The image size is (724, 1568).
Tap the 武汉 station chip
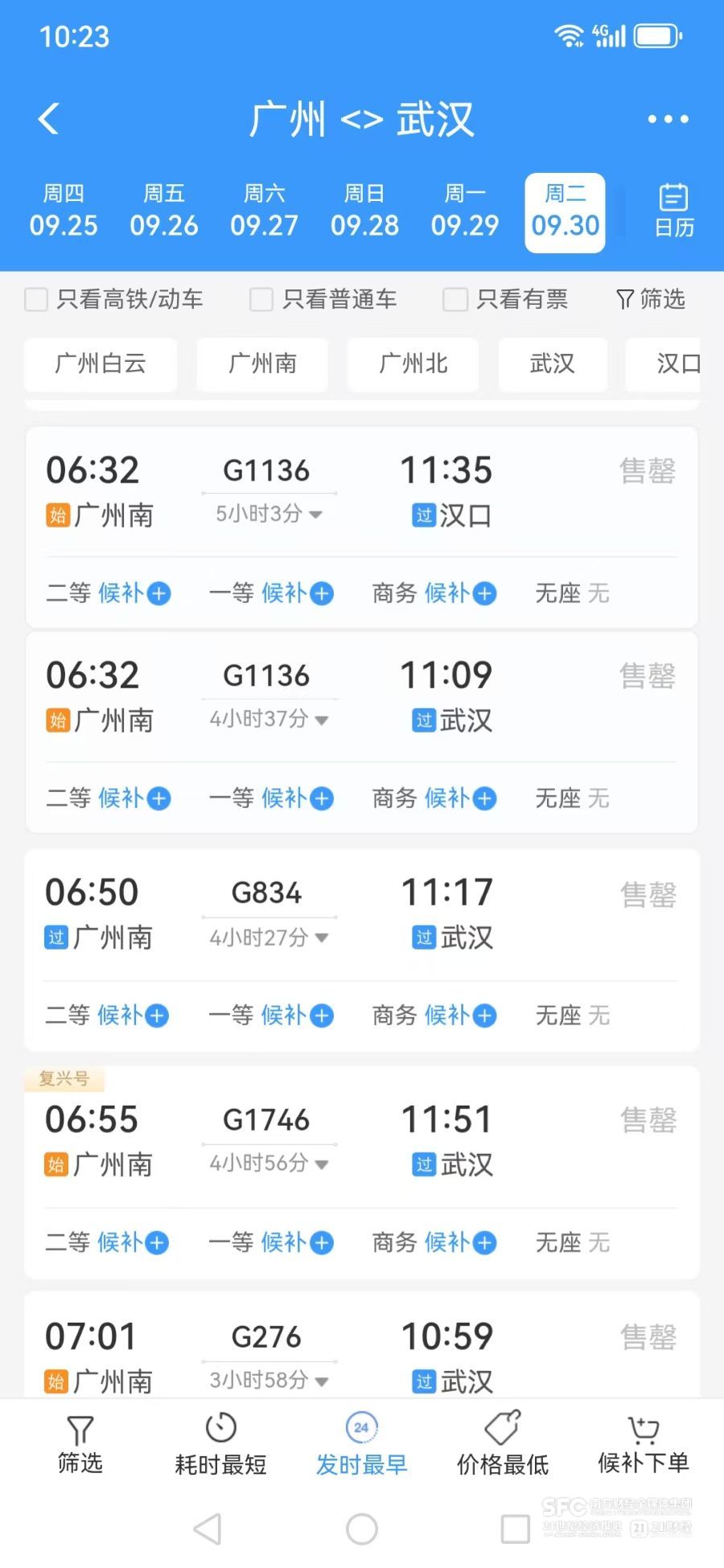click(x=553, y=364)
